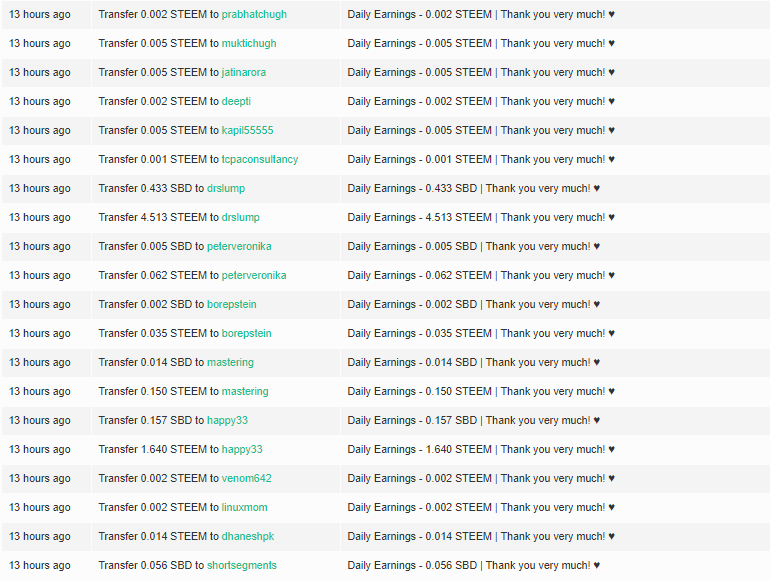Image resolution: width=770 pixels, height=581 pixels.
Task: Visit the venom642 profile link
Action: (246, 479)
